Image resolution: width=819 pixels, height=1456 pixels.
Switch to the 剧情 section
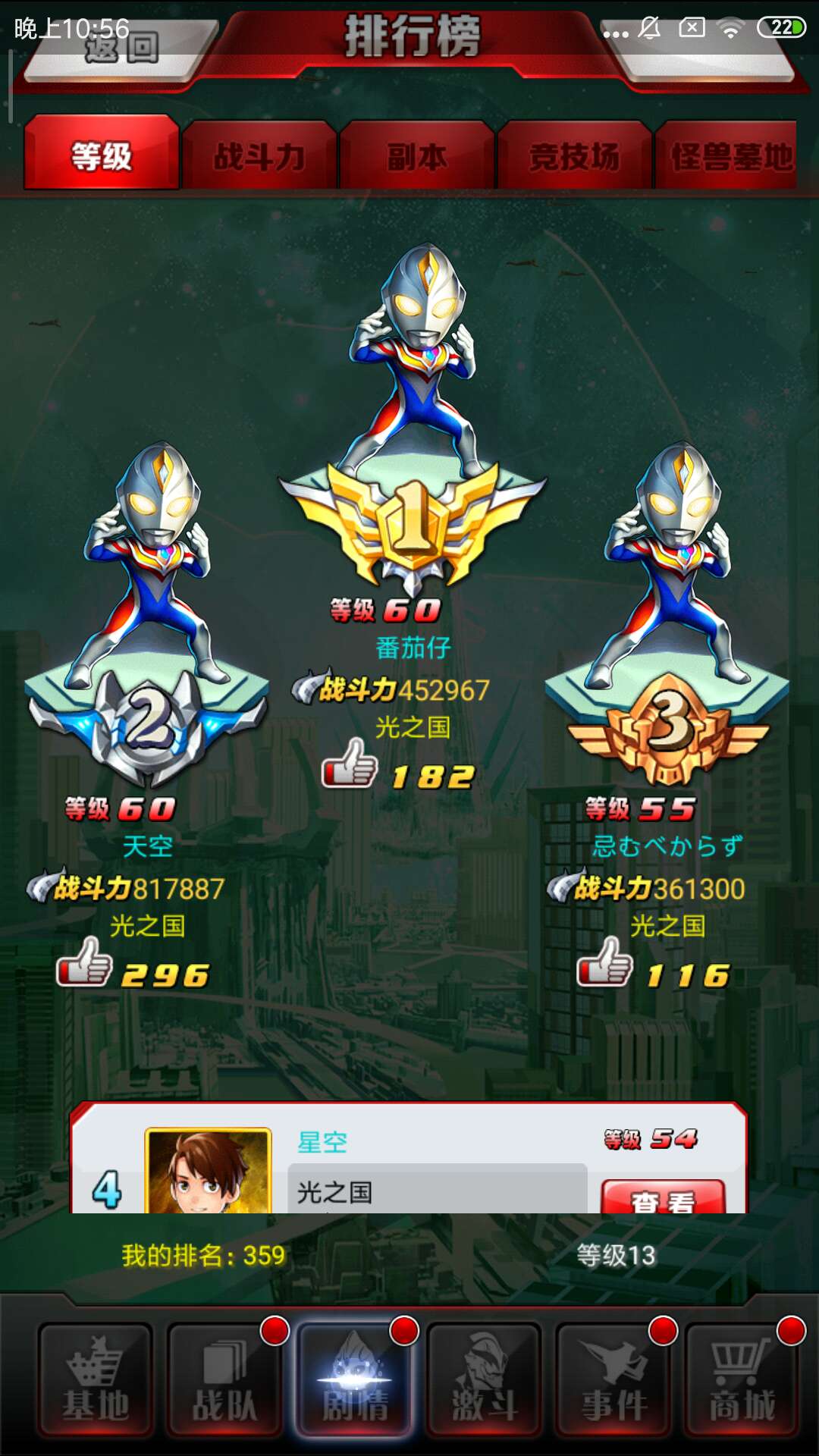pos(354,1381)
